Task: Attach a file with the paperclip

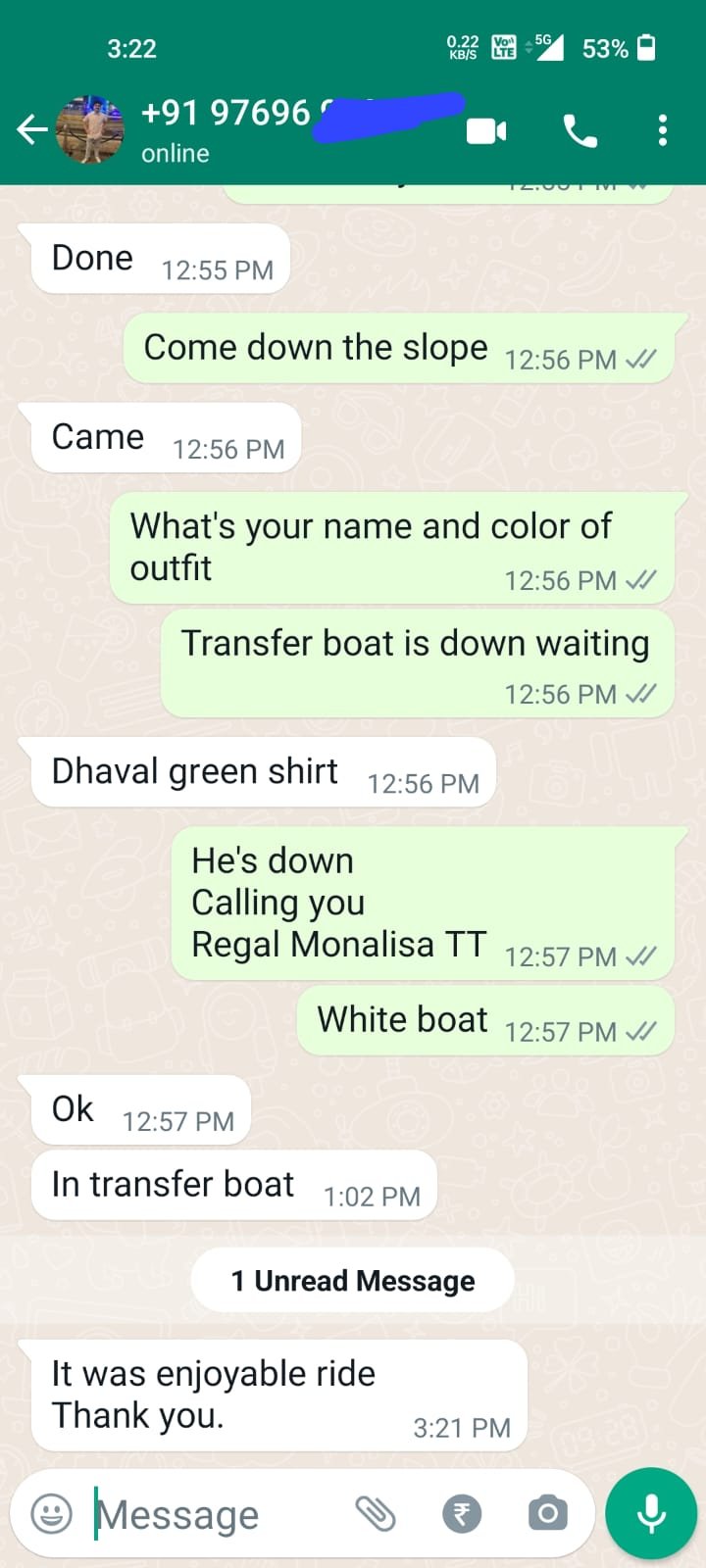Action: [375, 1514]
